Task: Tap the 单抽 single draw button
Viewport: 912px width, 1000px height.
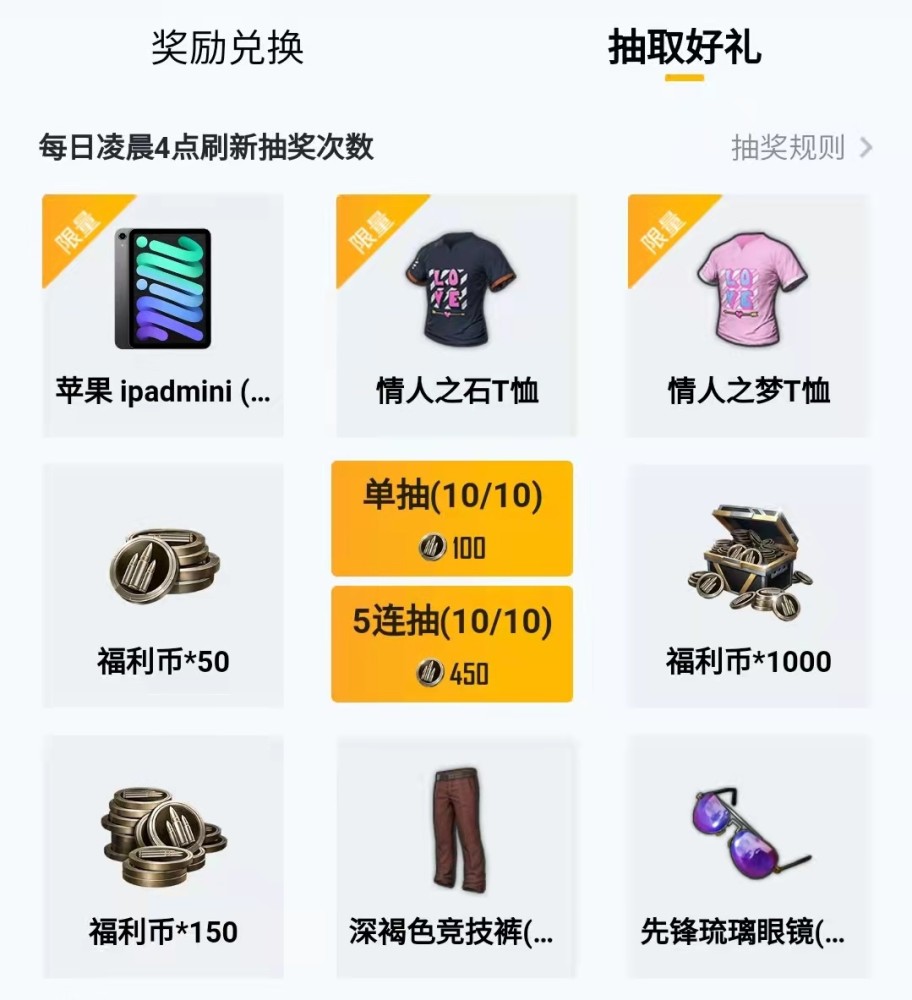Action: (x=452, y=518)
